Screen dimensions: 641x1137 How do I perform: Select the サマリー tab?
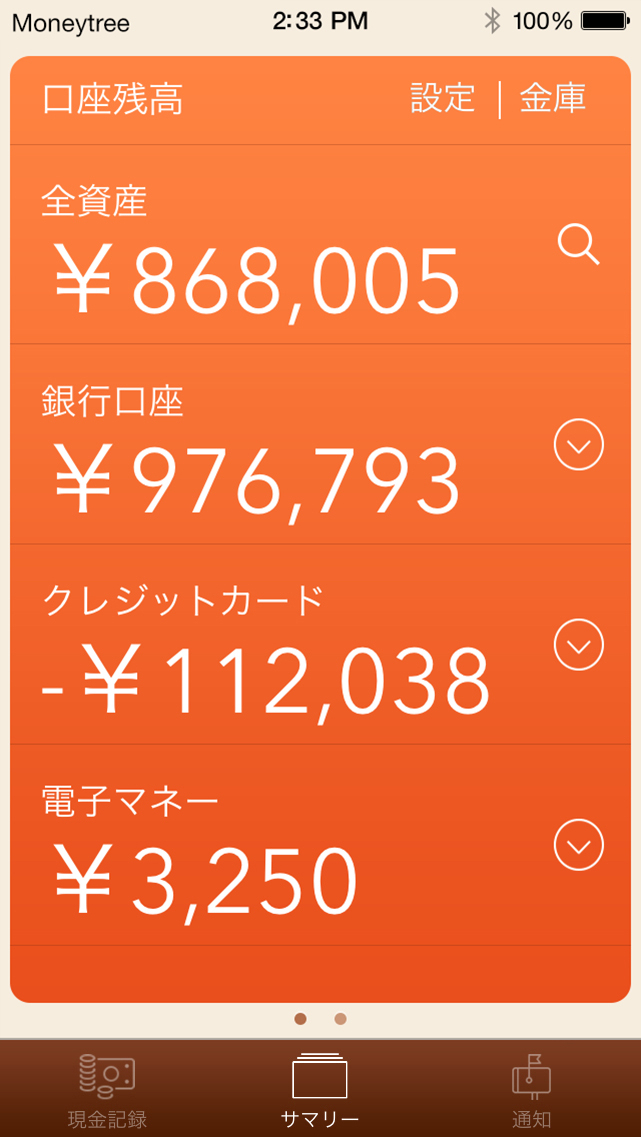(x=320, y=1090)
